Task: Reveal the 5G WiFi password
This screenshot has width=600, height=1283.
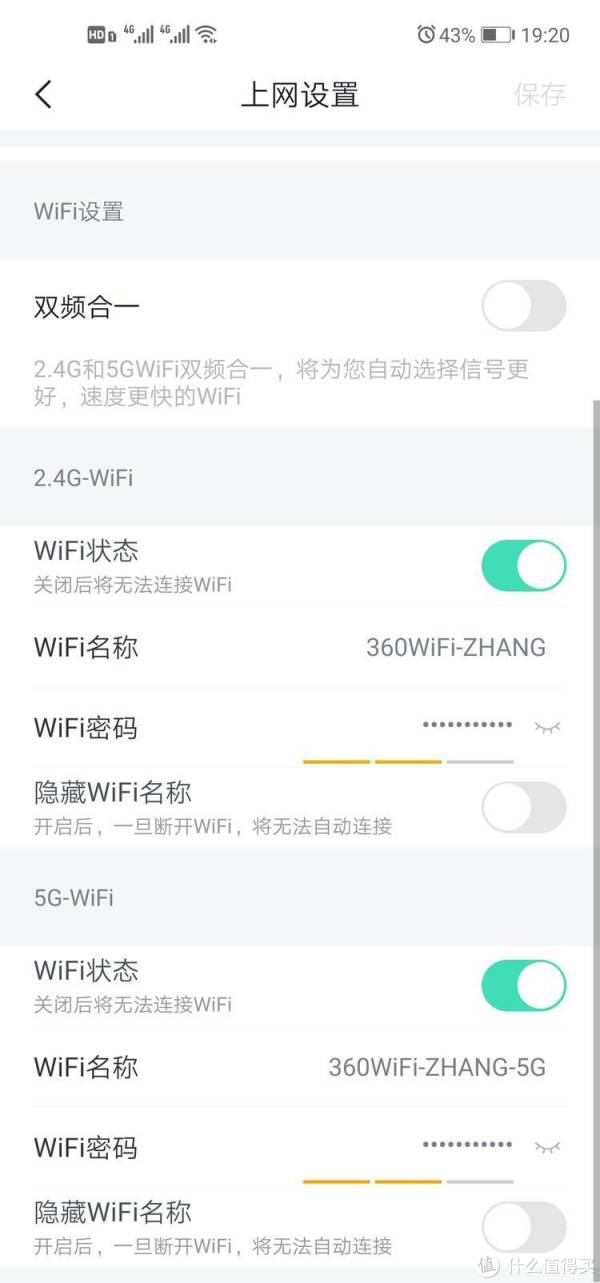Action: (547, 1146)
